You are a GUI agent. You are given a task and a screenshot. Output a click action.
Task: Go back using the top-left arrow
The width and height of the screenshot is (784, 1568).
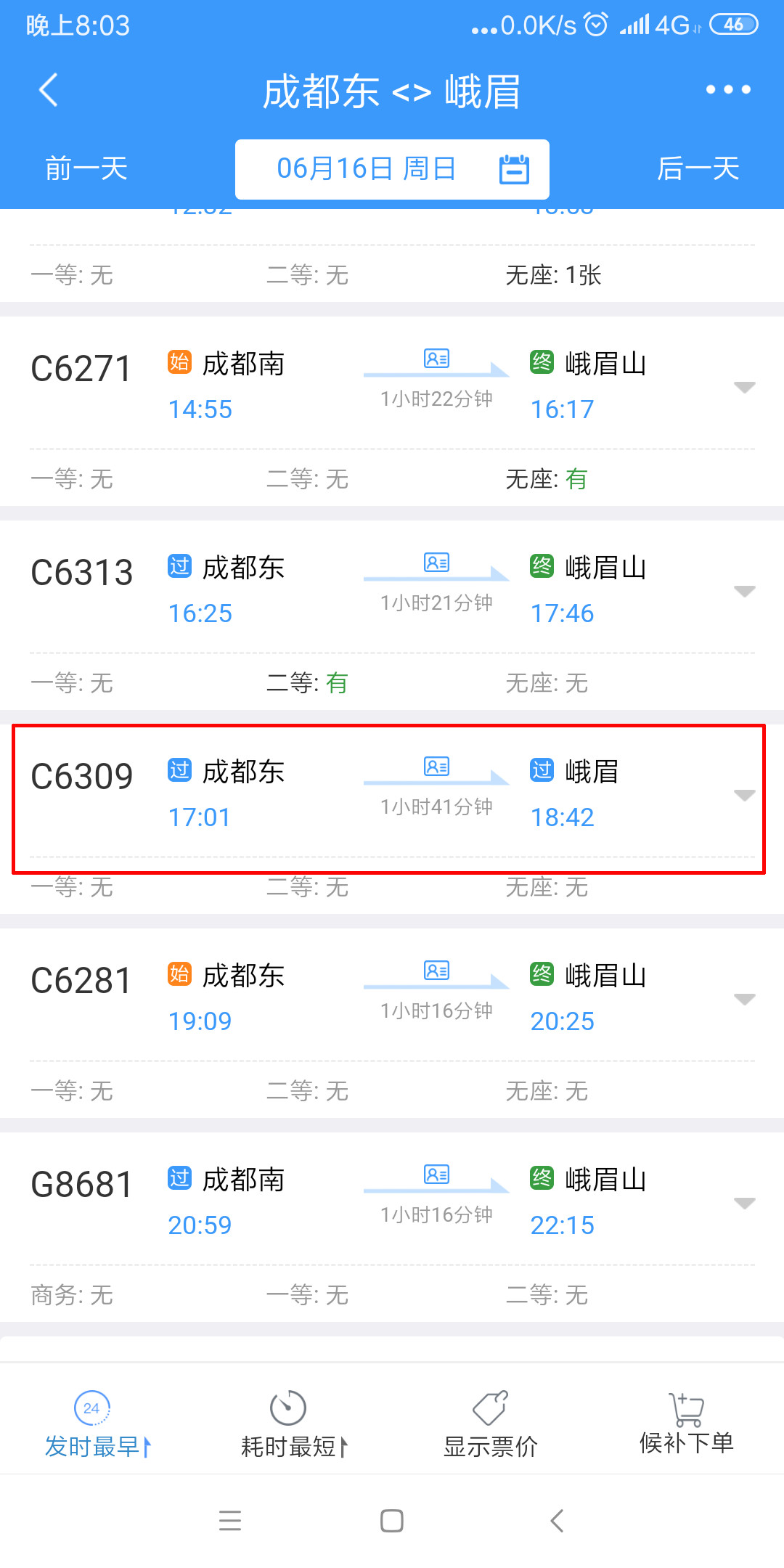tap(49, 91)
